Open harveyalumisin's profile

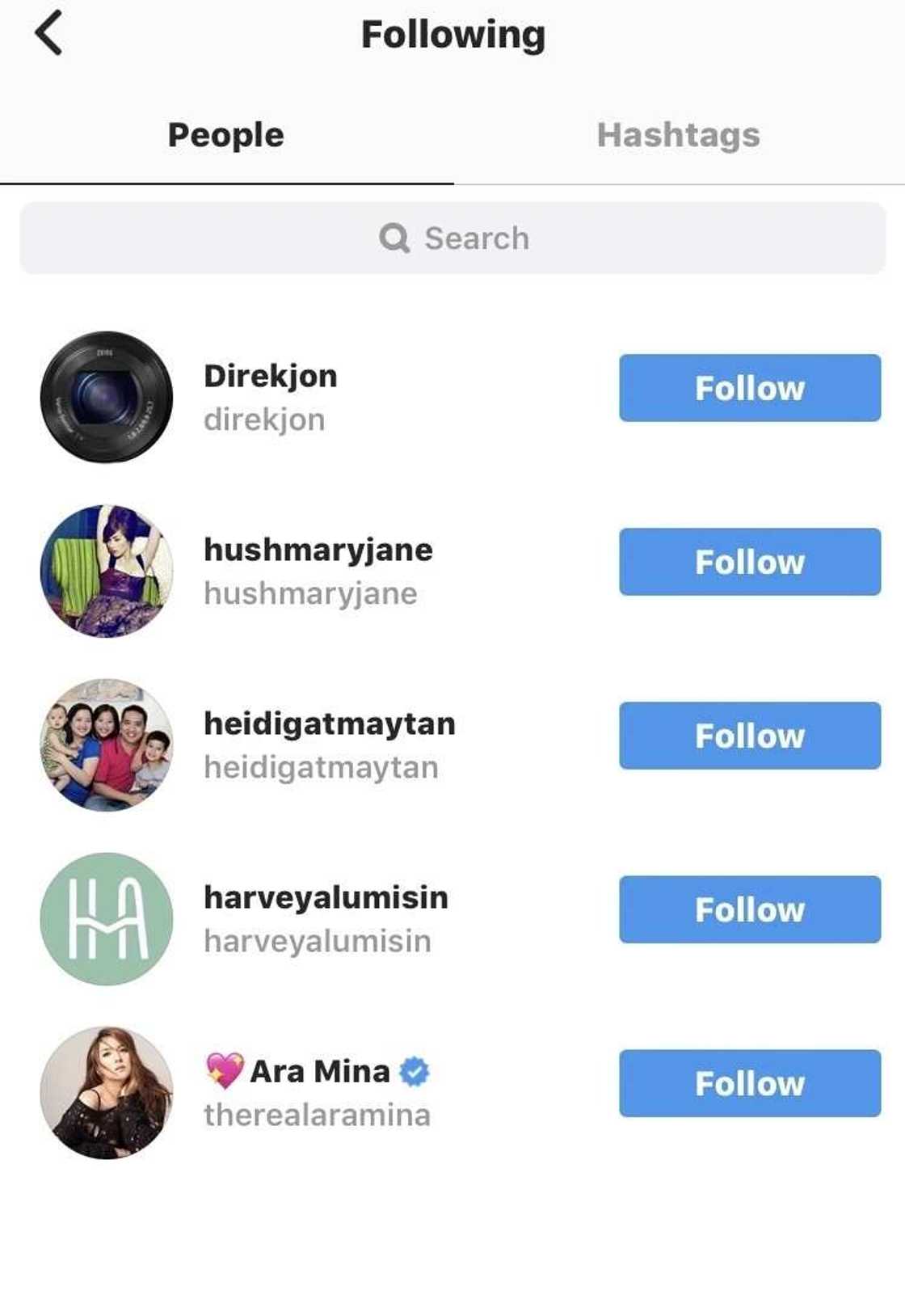tap(326, 898)
